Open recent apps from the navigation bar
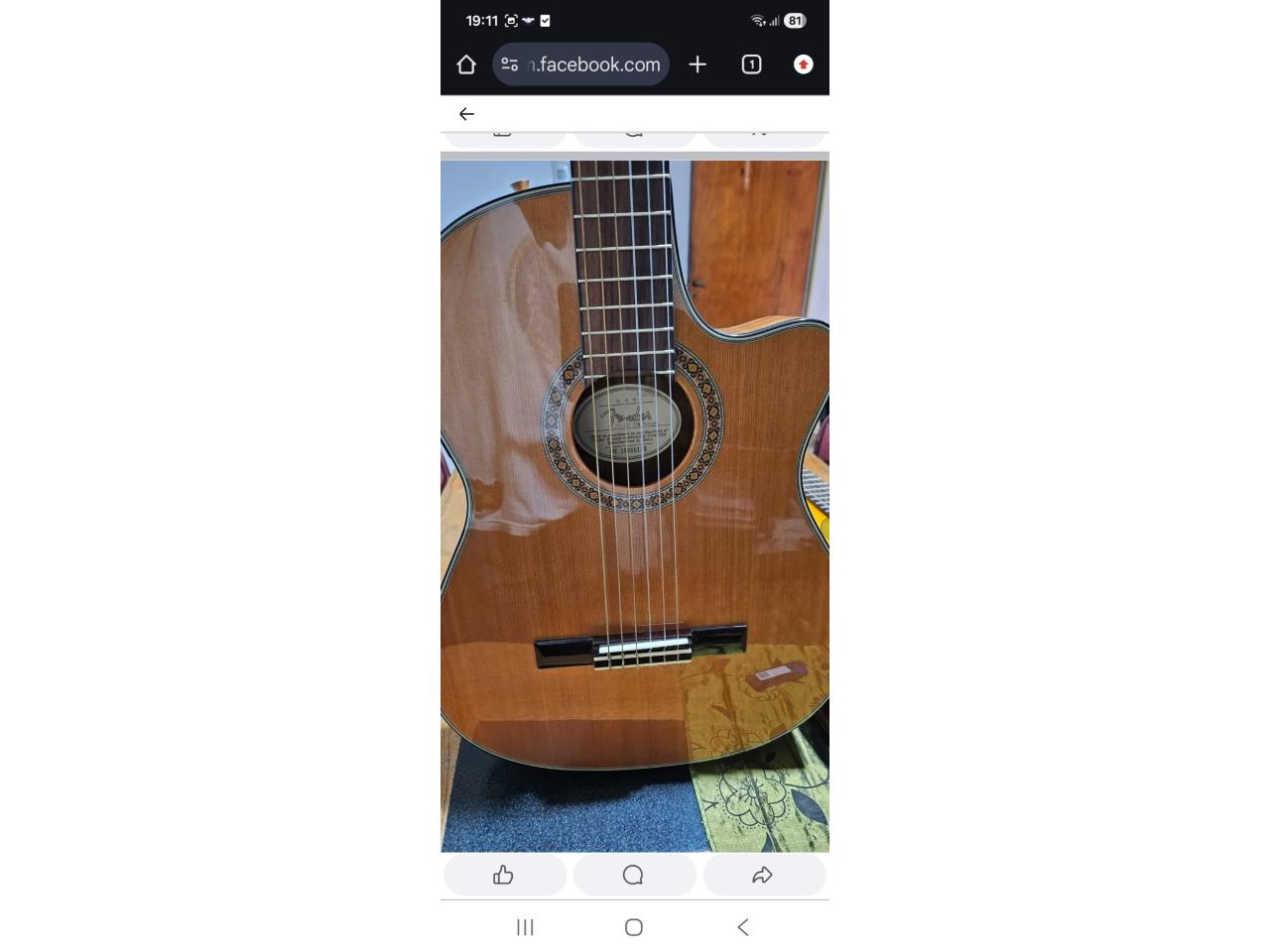 (x=525, y=927)
